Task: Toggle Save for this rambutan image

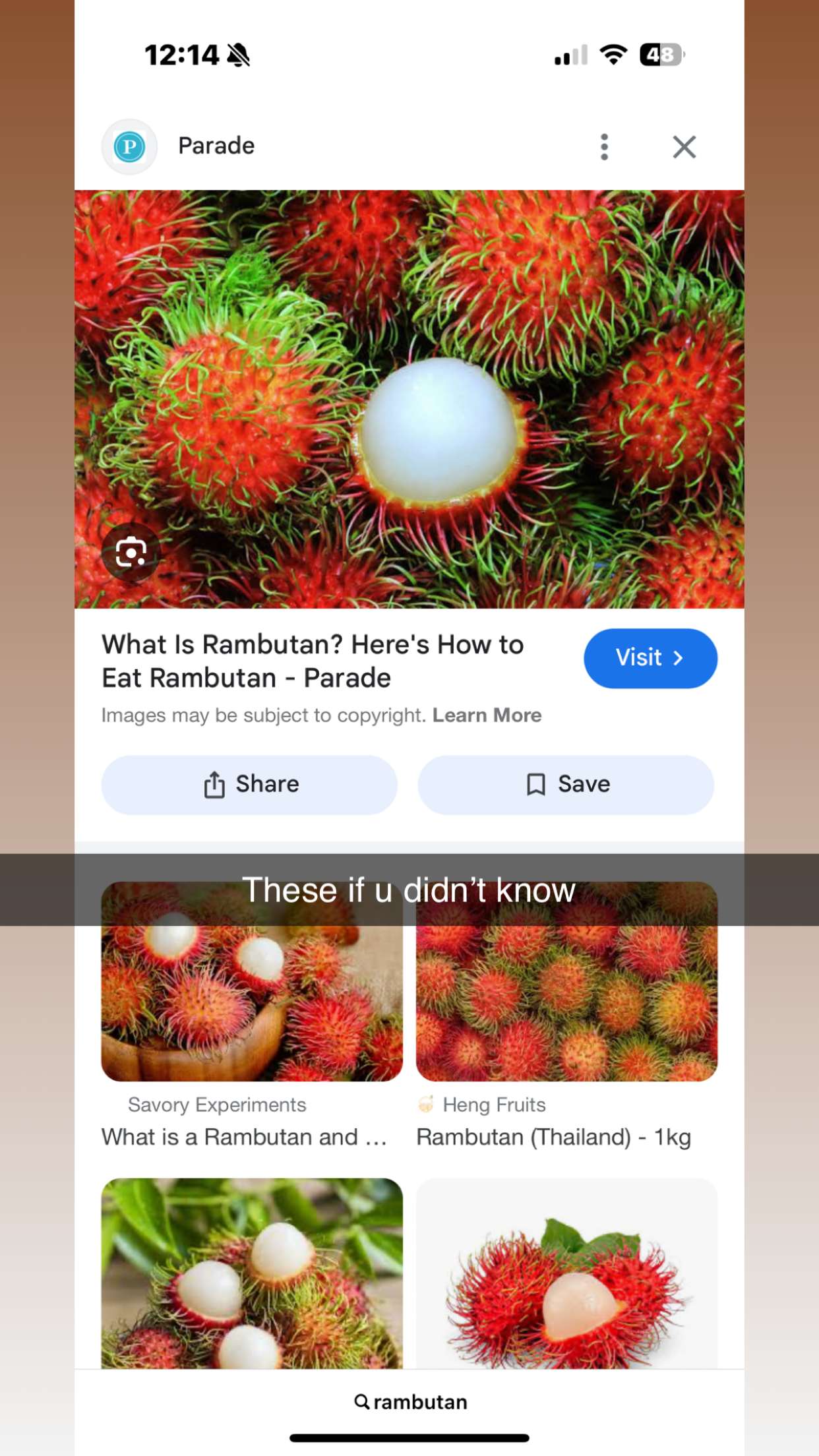Action: point(566,783)
